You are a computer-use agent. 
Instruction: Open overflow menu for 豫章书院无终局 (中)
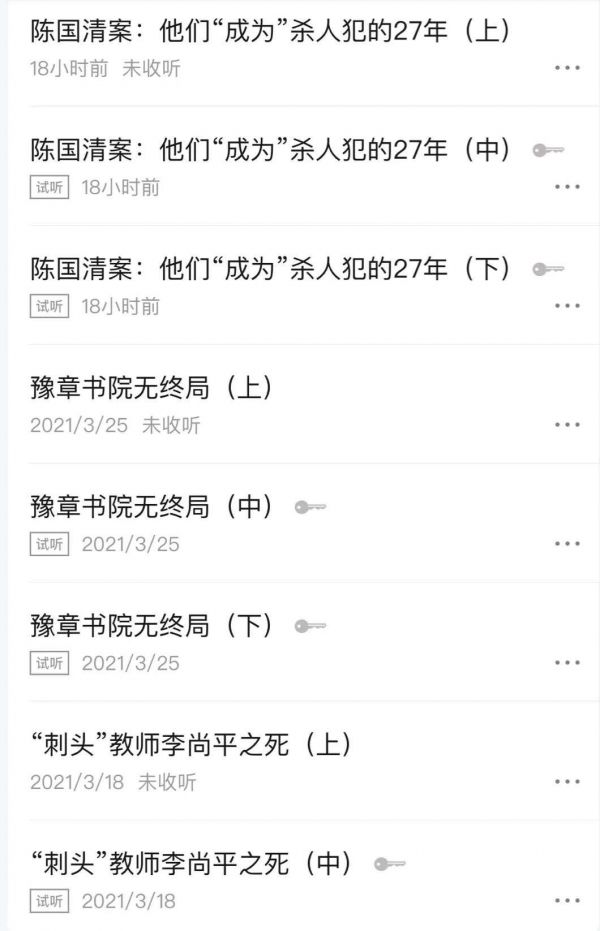click(567, 544)
